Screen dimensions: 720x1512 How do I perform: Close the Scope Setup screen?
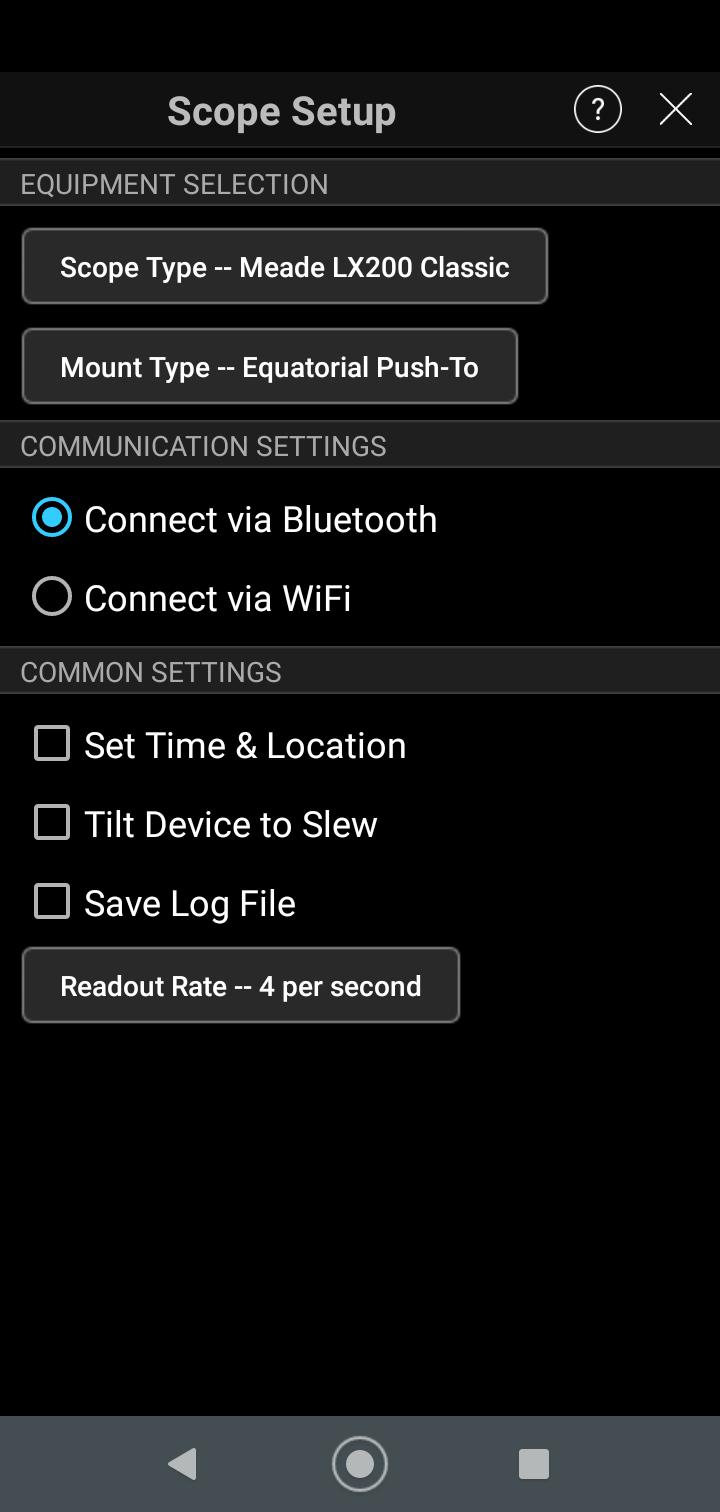tap(676, 109)
